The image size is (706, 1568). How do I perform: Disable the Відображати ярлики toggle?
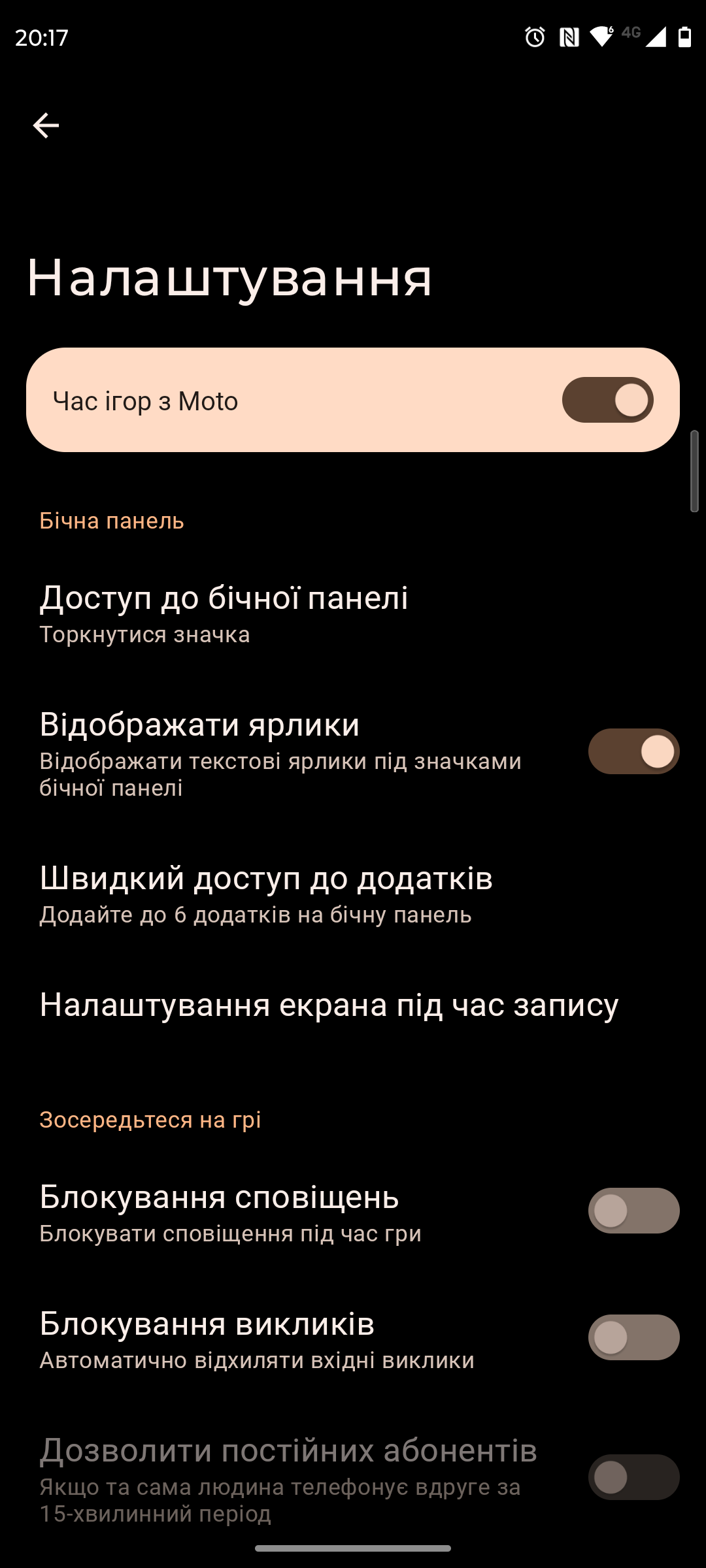[633, 751]
